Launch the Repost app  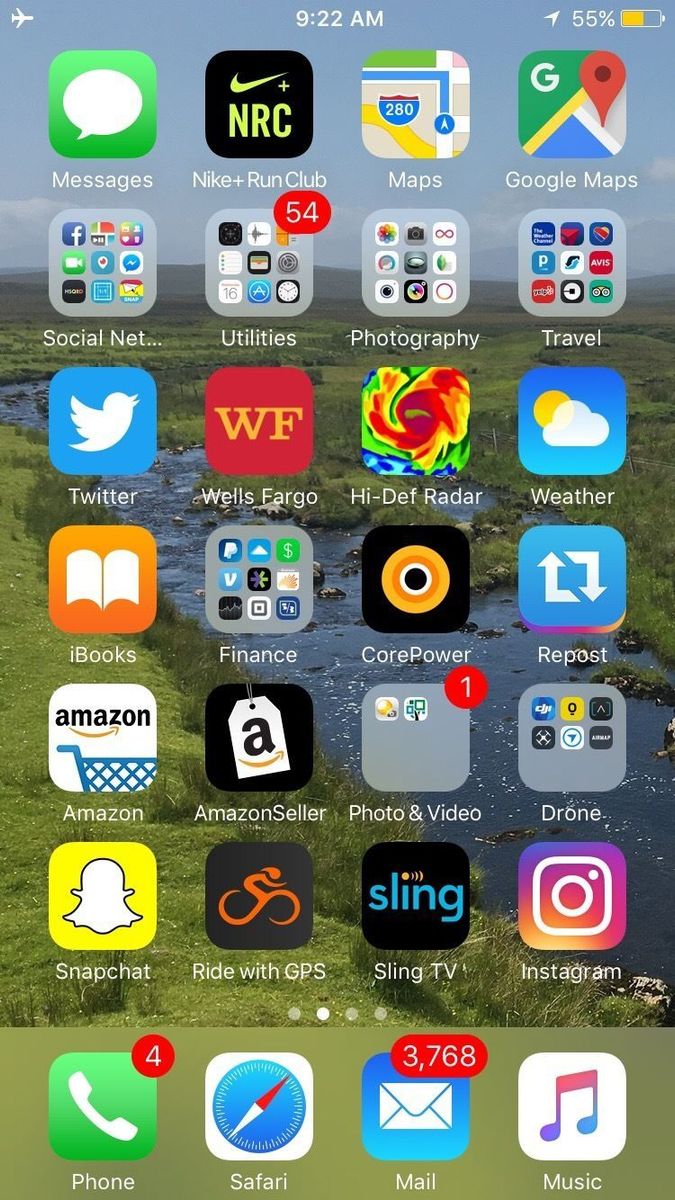click(x=572, y=579)
